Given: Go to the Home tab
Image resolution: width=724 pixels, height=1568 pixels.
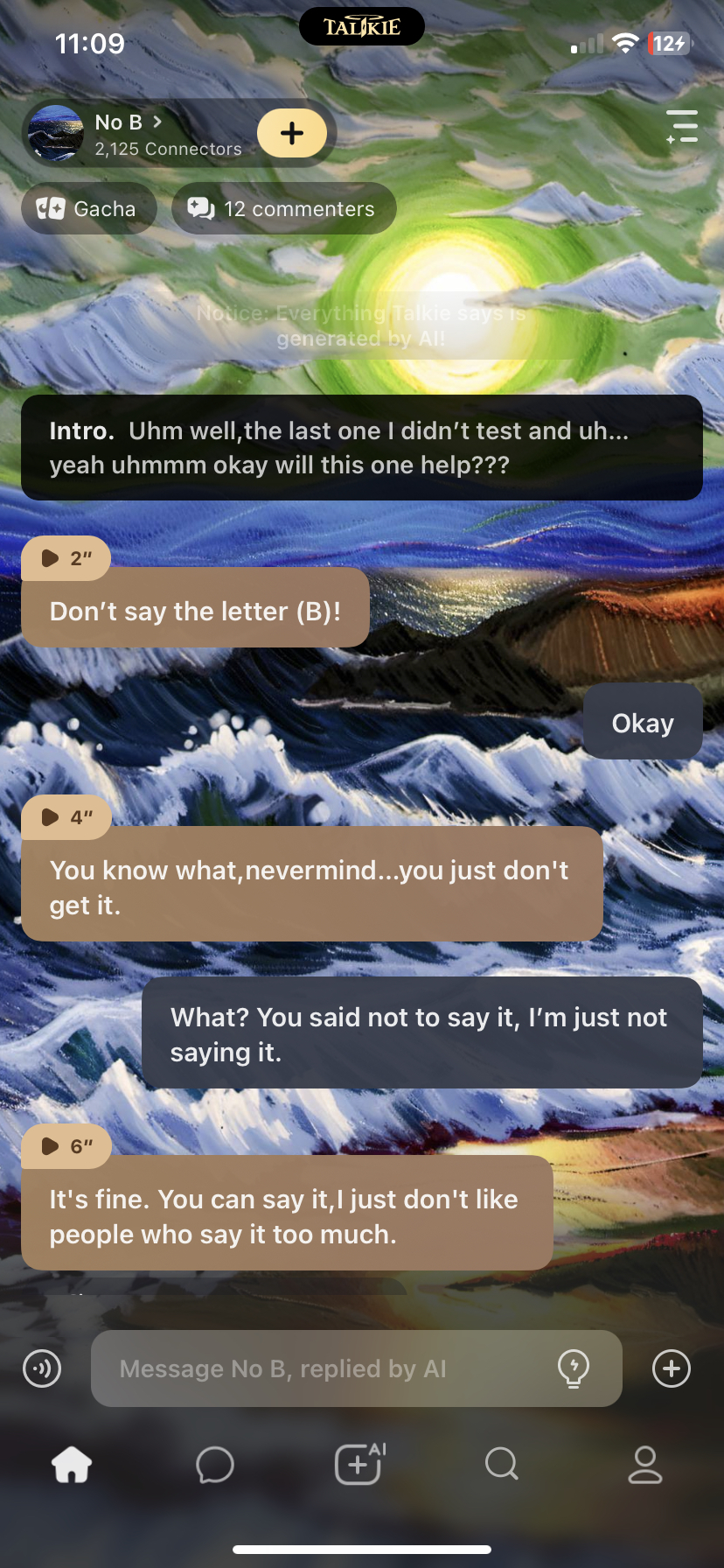Looking at the screenshot, I should point(72,1465).
